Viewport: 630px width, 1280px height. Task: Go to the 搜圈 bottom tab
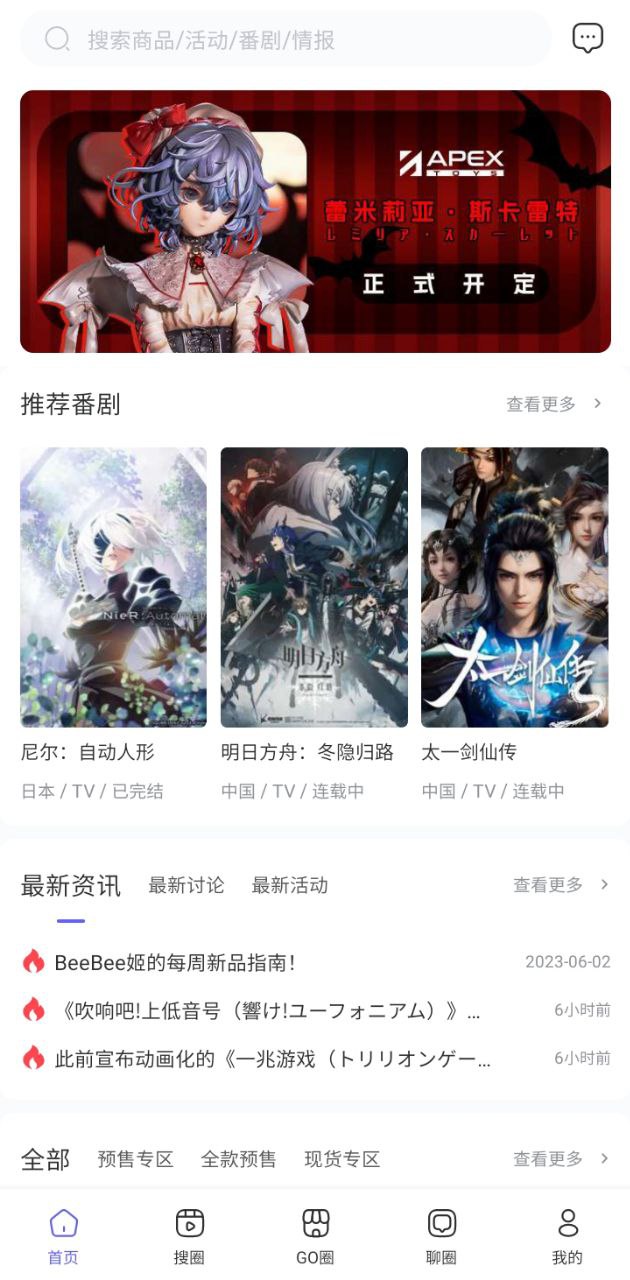point(189,1235)
